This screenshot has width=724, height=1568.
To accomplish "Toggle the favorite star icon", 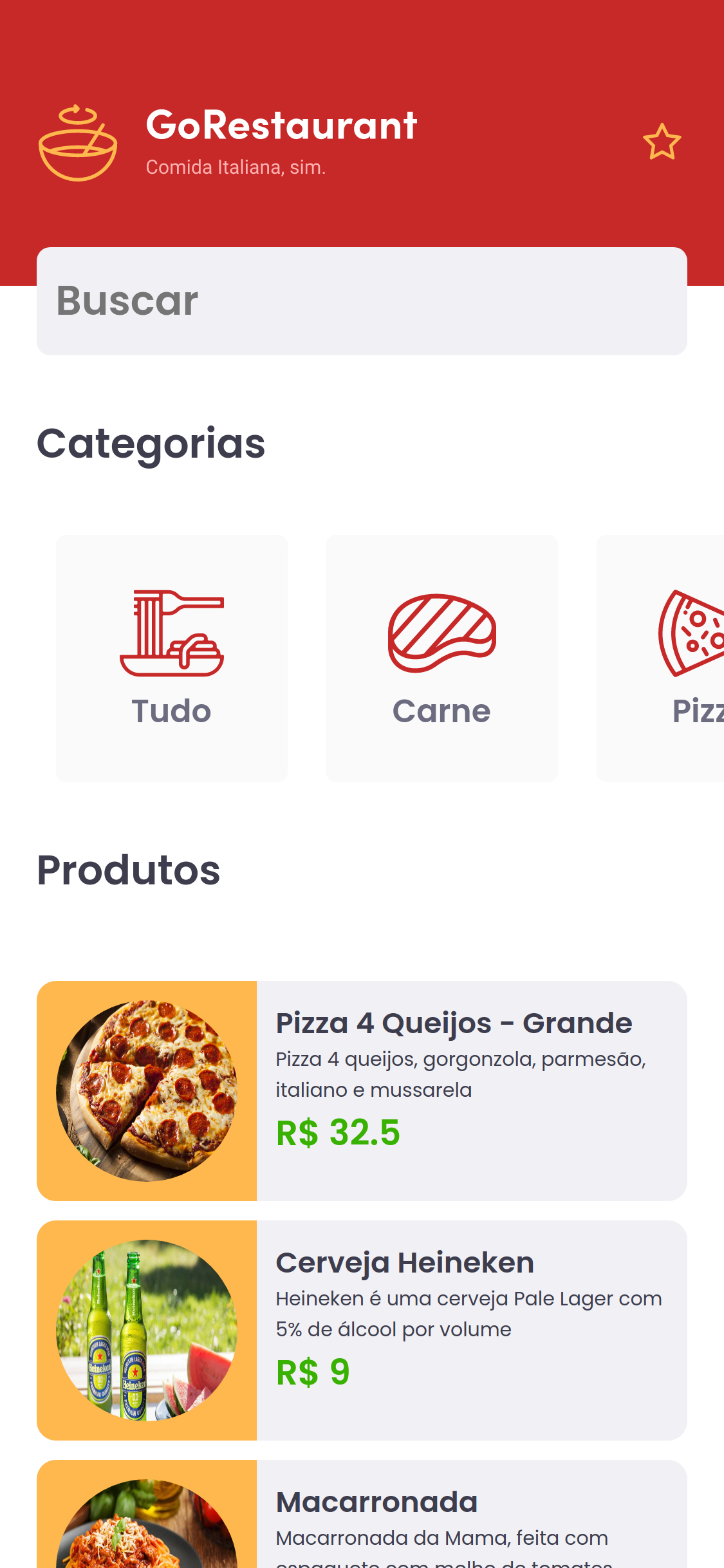I will [662, 141].
